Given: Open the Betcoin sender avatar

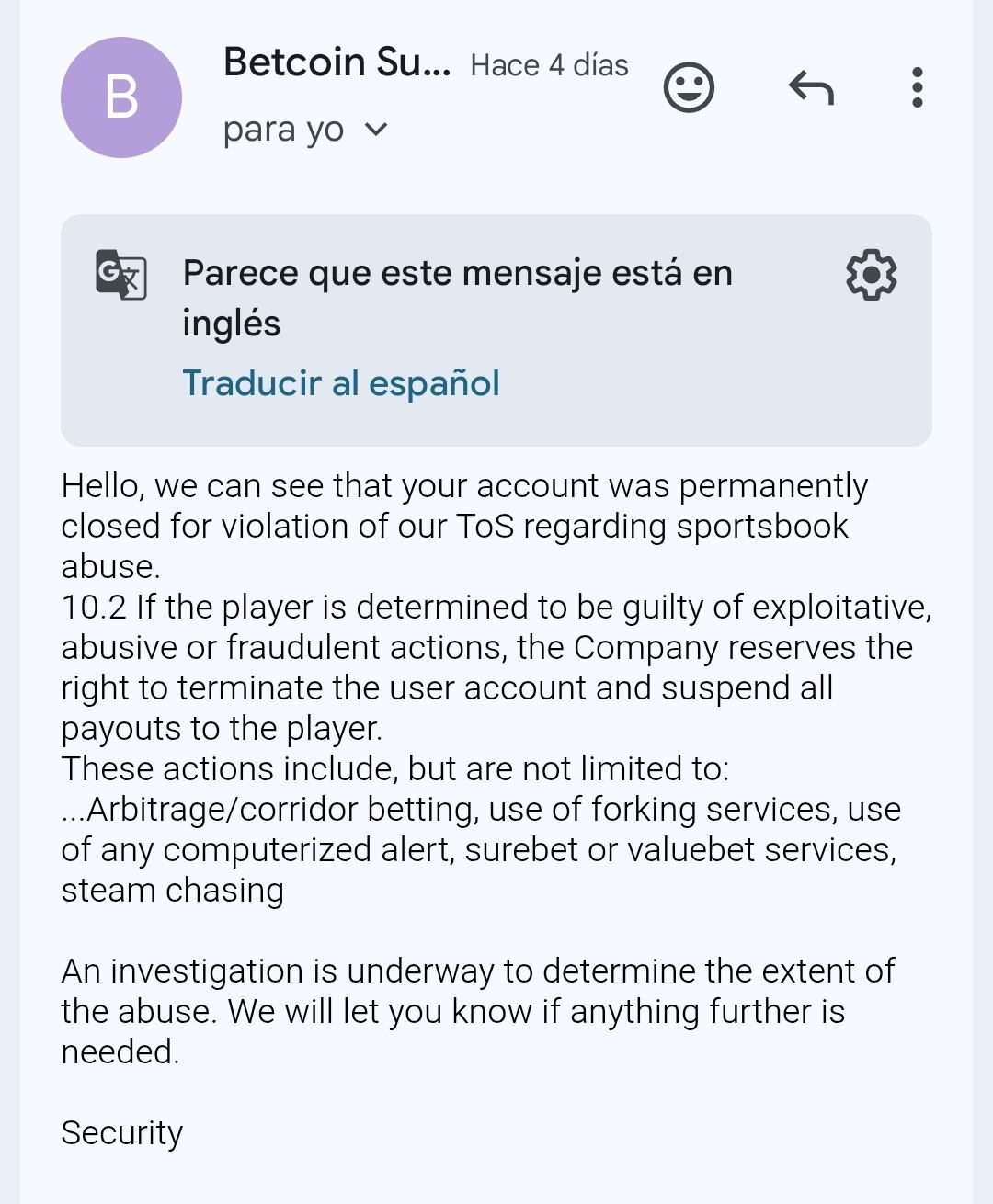Looking at the screenshot, I should coord(121,97).
